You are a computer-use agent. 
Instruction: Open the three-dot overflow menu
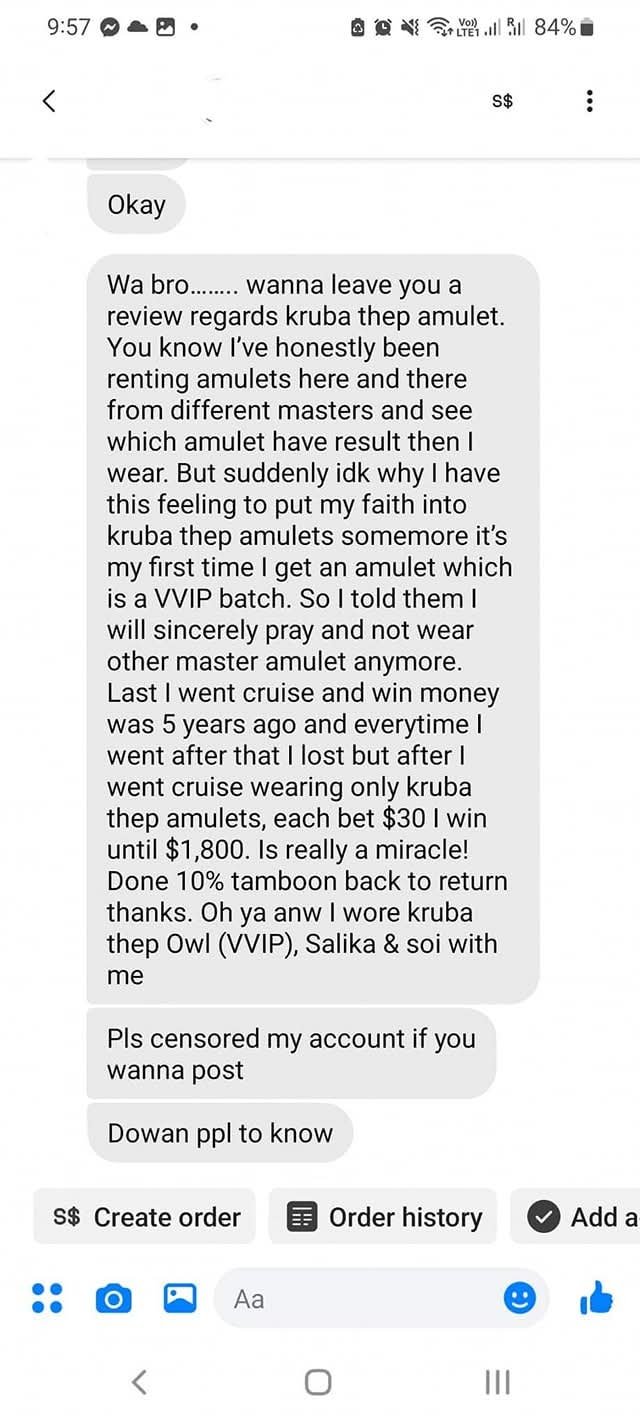pyautogui.click(x=590, y=101)
